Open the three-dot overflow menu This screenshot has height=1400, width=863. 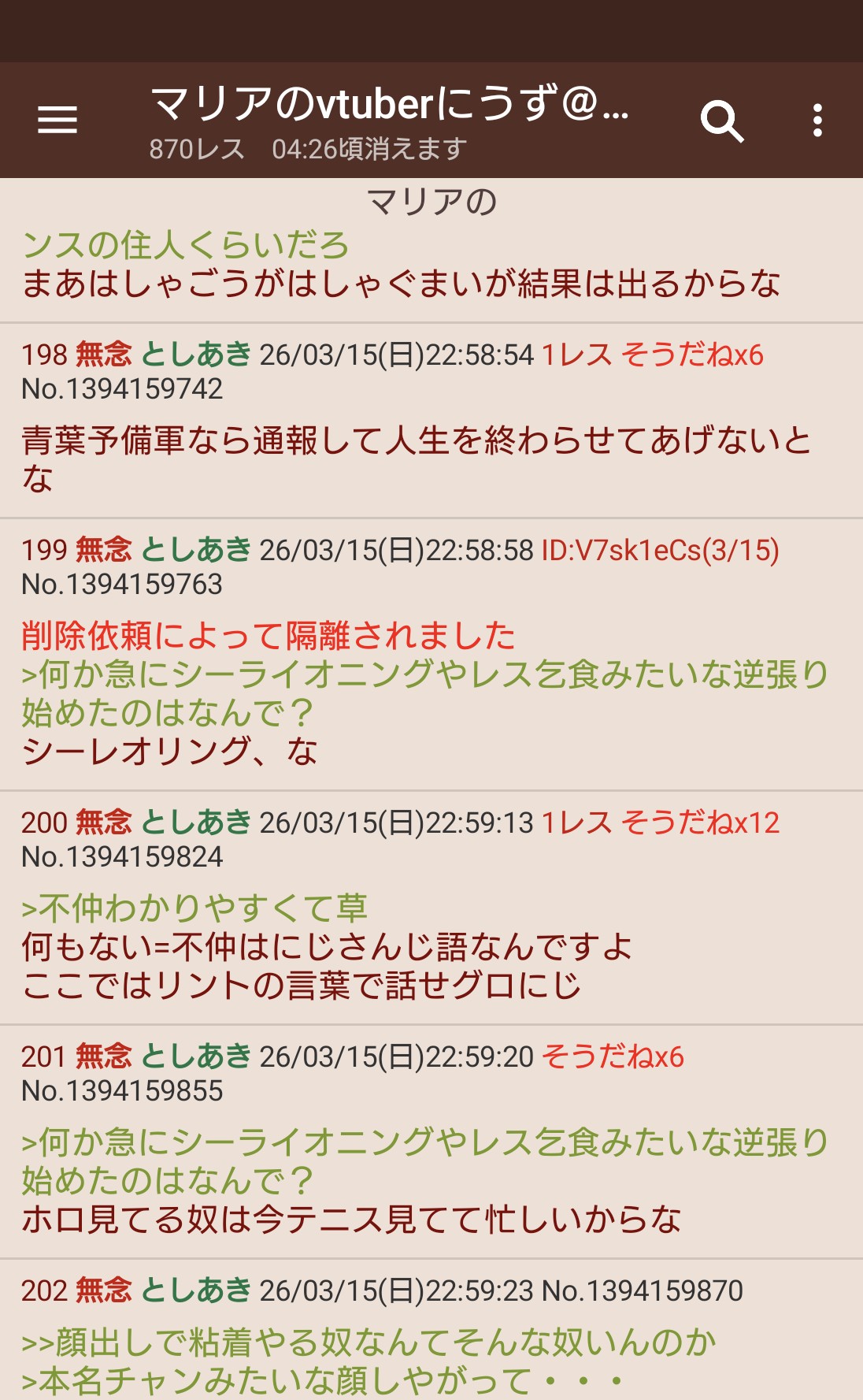pos(817,121)
